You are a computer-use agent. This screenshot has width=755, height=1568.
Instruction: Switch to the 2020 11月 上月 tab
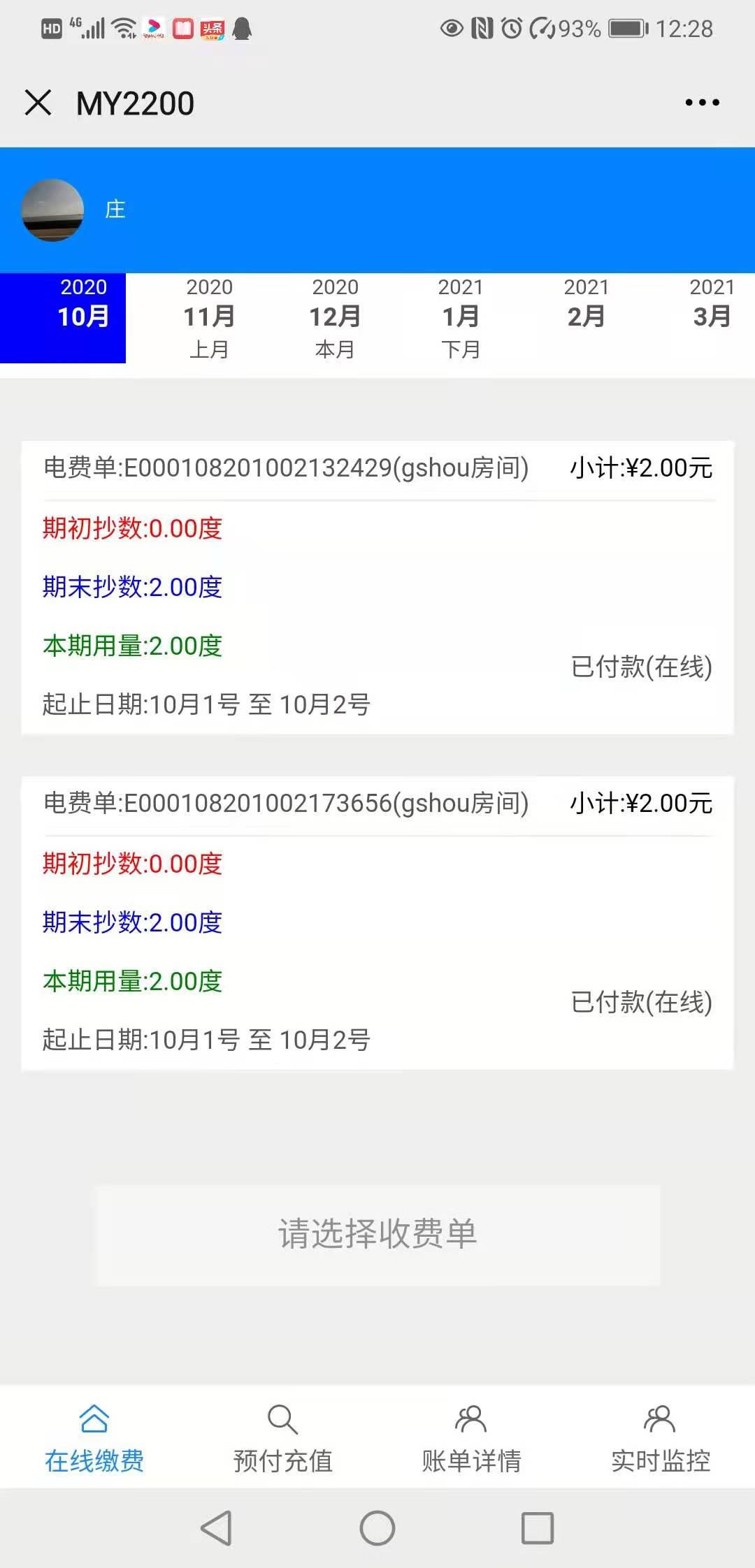pos(209,318)
